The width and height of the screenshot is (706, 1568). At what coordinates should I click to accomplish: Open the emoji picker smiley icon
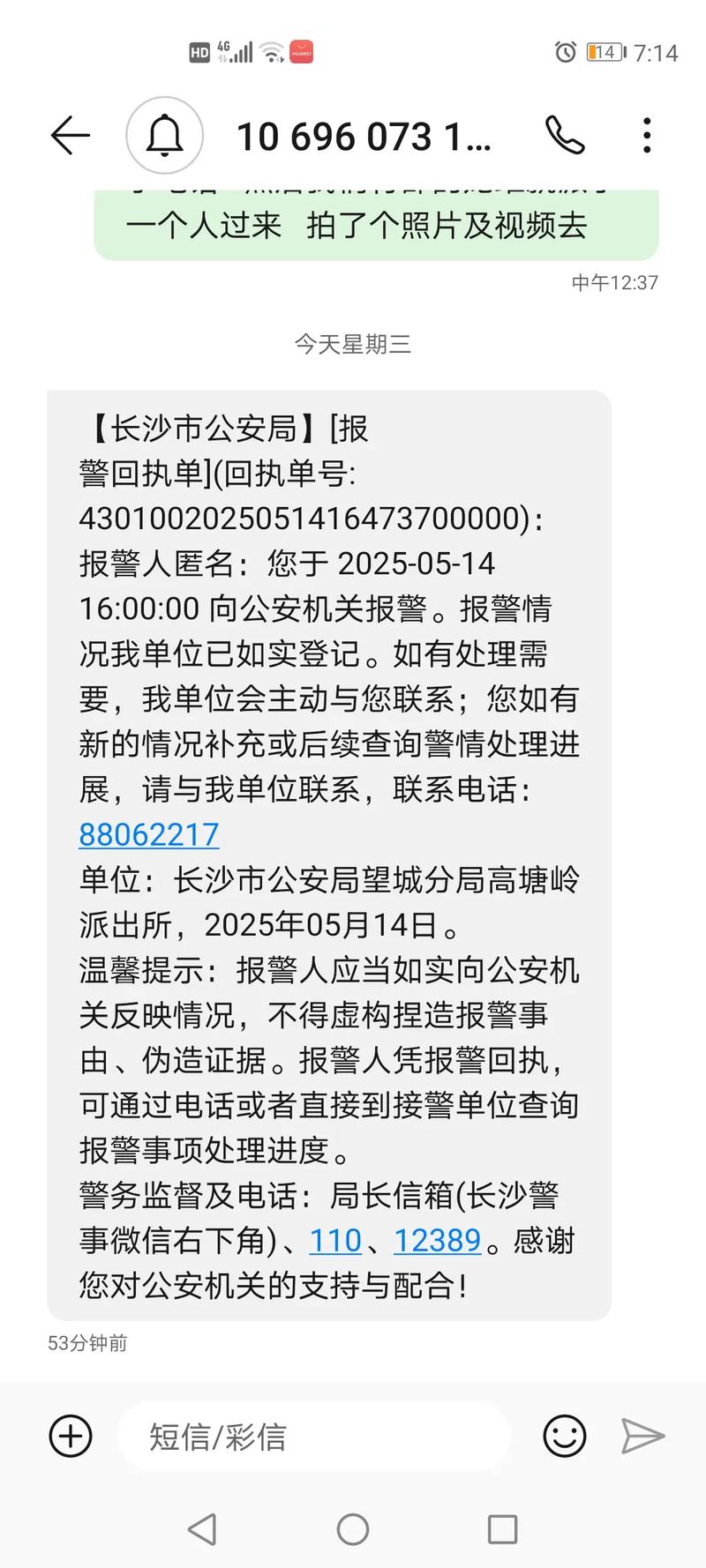tap(563, 1435)
